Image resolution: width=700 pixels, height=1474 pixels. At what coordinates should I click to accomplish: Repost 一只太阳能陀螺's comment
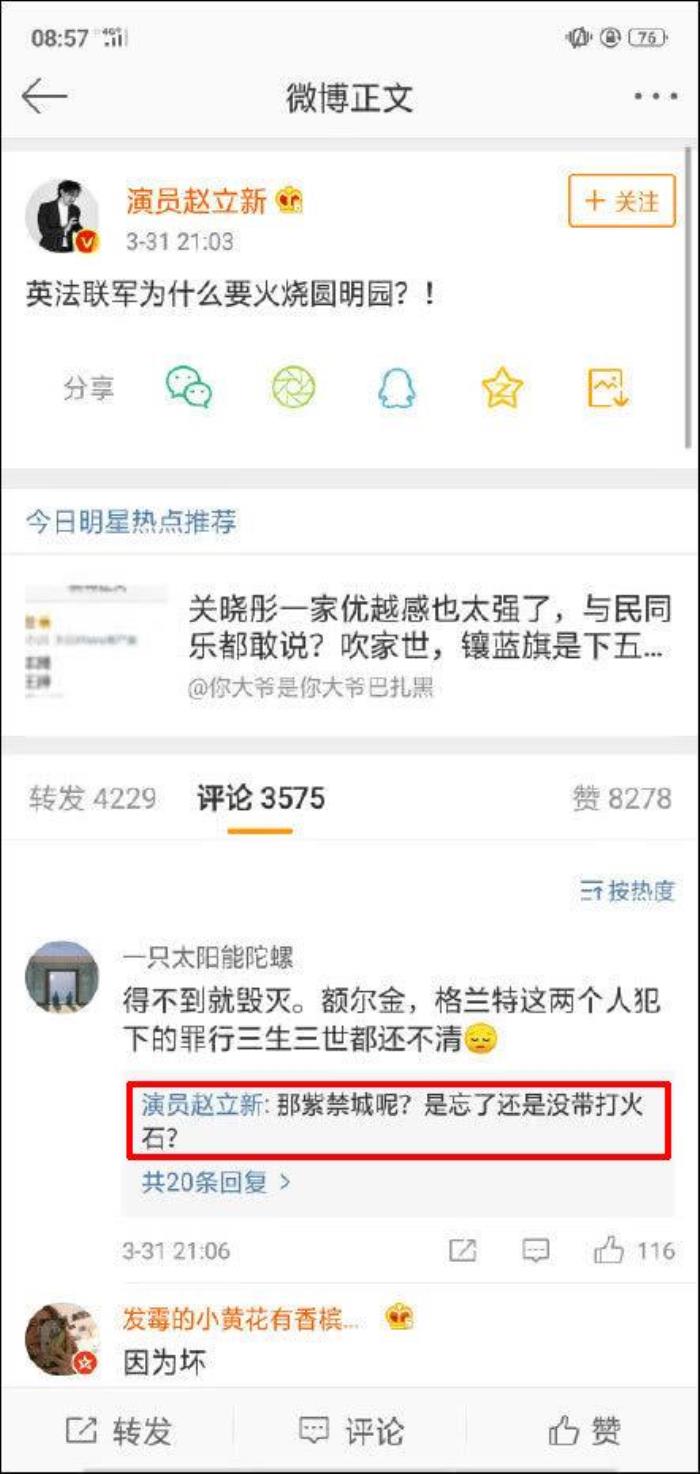click(462, 1250)
